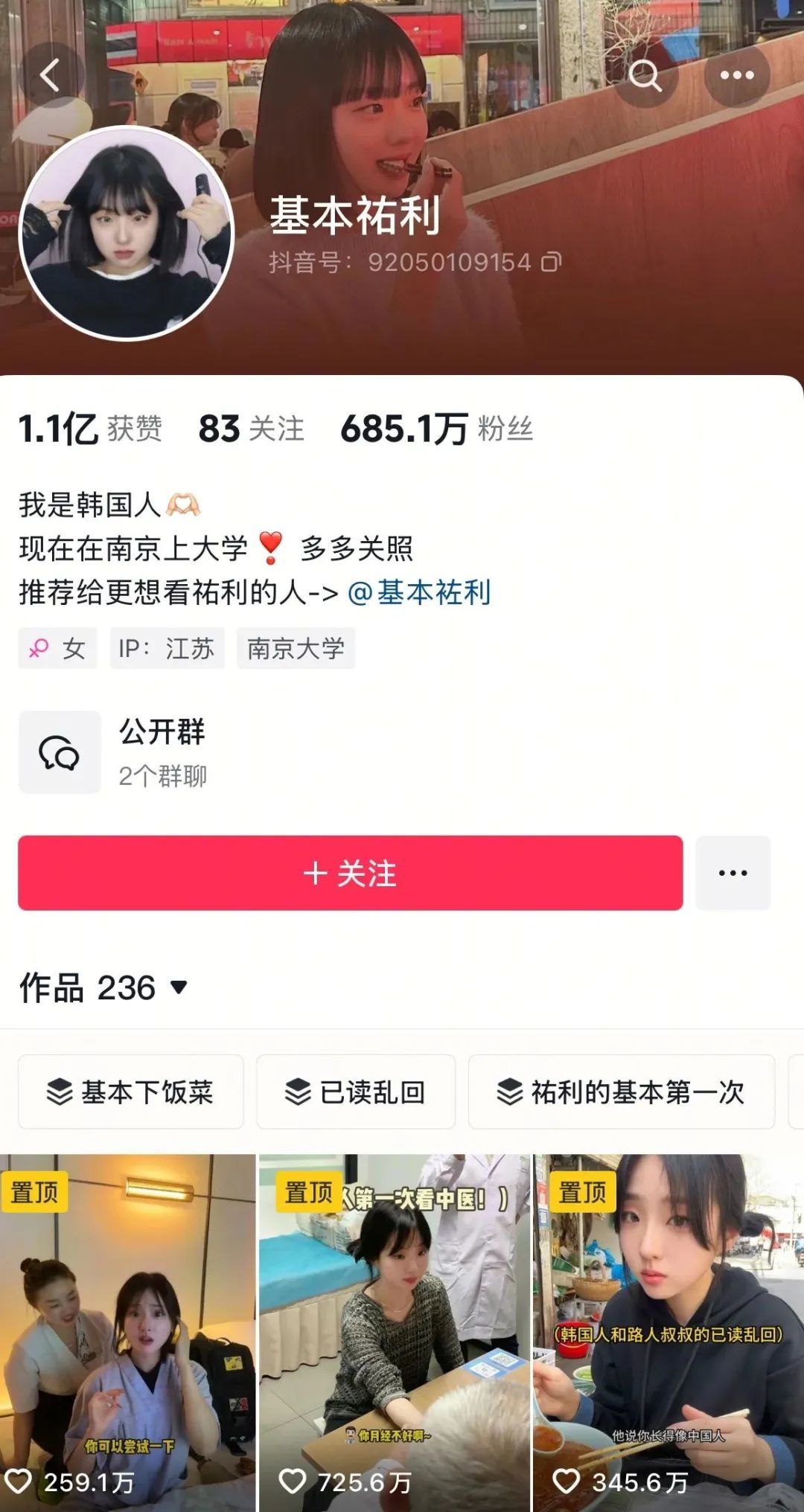Copy the Douyin ID number
Screen dimensions: 804x1512
pos(551,262)
